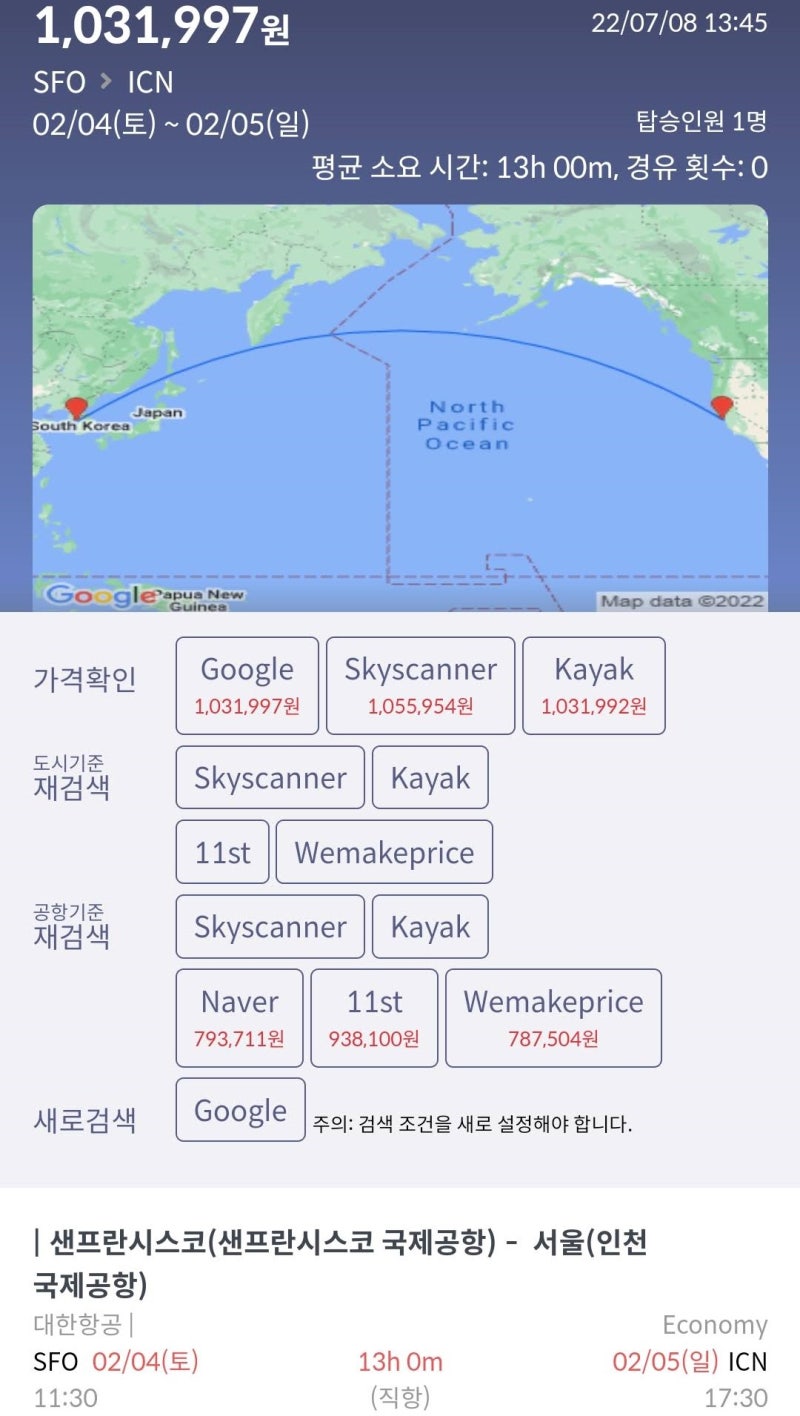
Task: Re-search by airport on Kayak
Action: (x=430, y=926)
